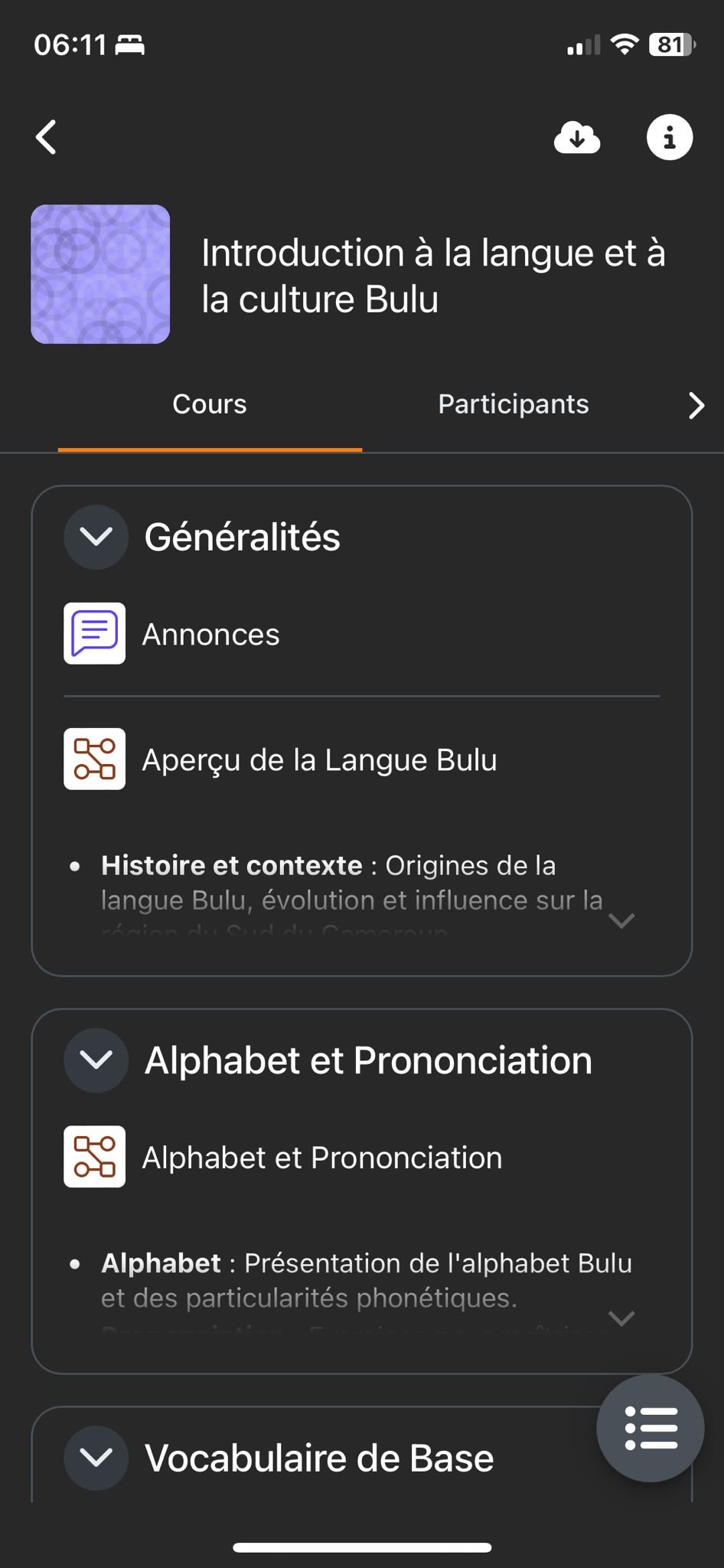724x1568 pixels.
Task: Expand the Histoire et contexte description
Action: [x=621, y=920]
